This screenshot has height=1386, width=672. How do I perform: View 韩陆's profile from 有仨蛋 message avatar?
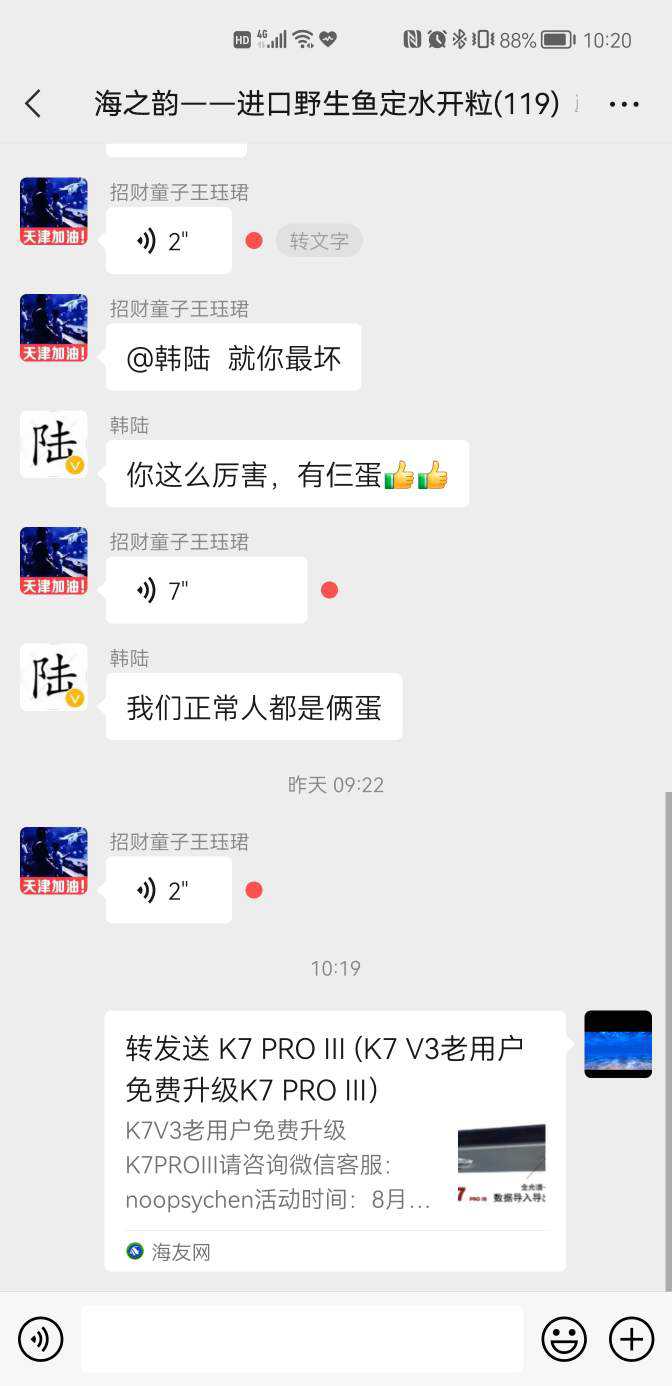pos(54,444)
